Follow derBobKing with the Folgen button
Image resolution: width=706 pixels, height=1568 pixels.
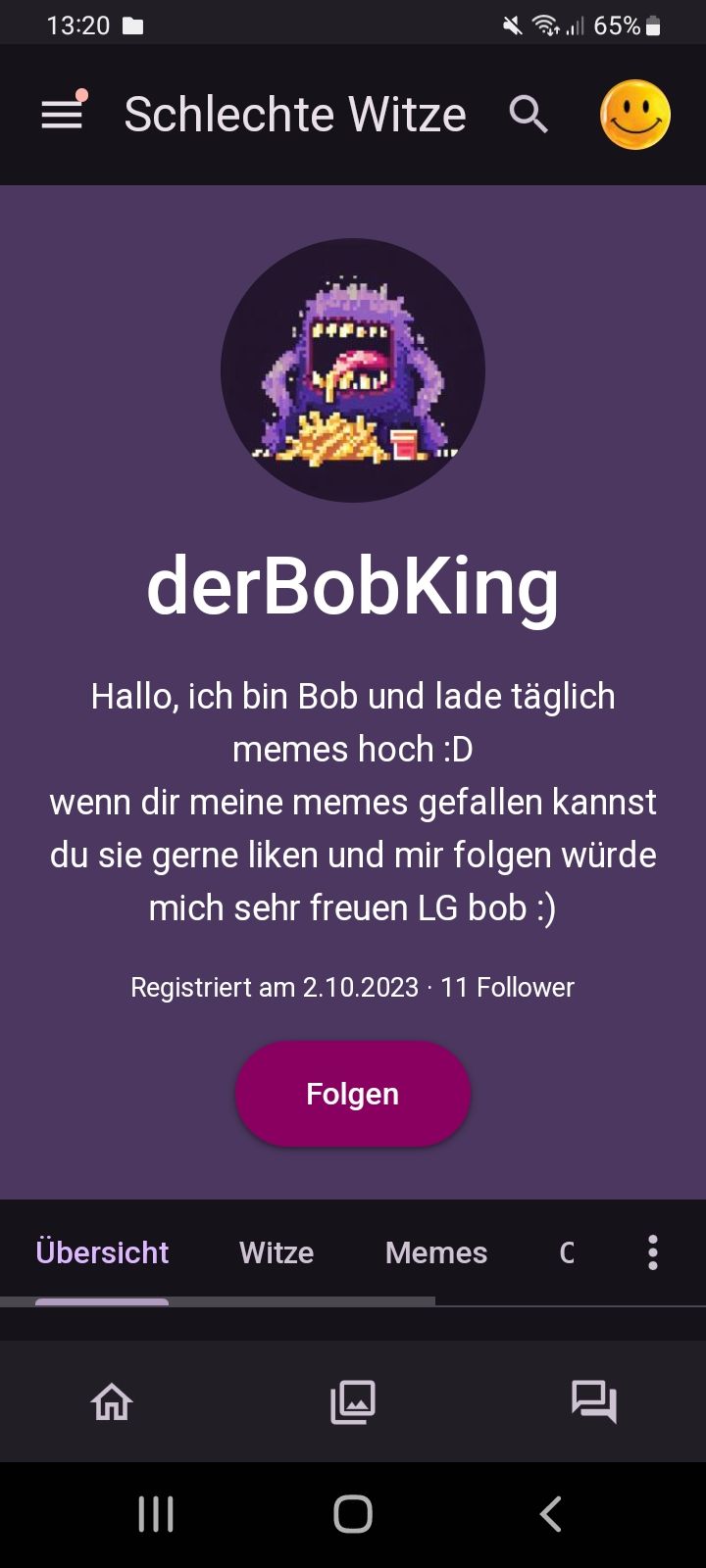tap(353, 1094)
